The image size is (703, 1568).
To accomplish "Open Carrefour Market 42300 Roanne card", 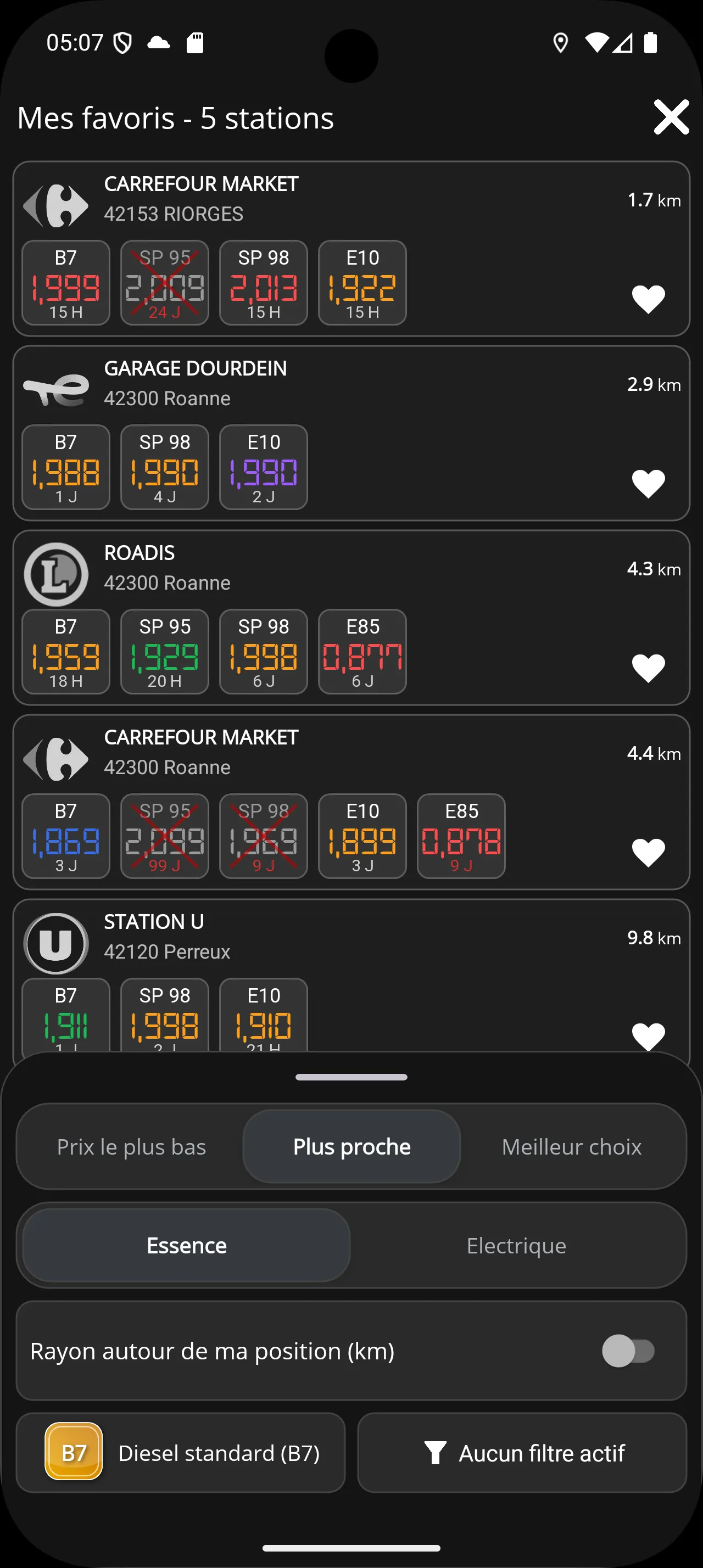I will 351,802.
